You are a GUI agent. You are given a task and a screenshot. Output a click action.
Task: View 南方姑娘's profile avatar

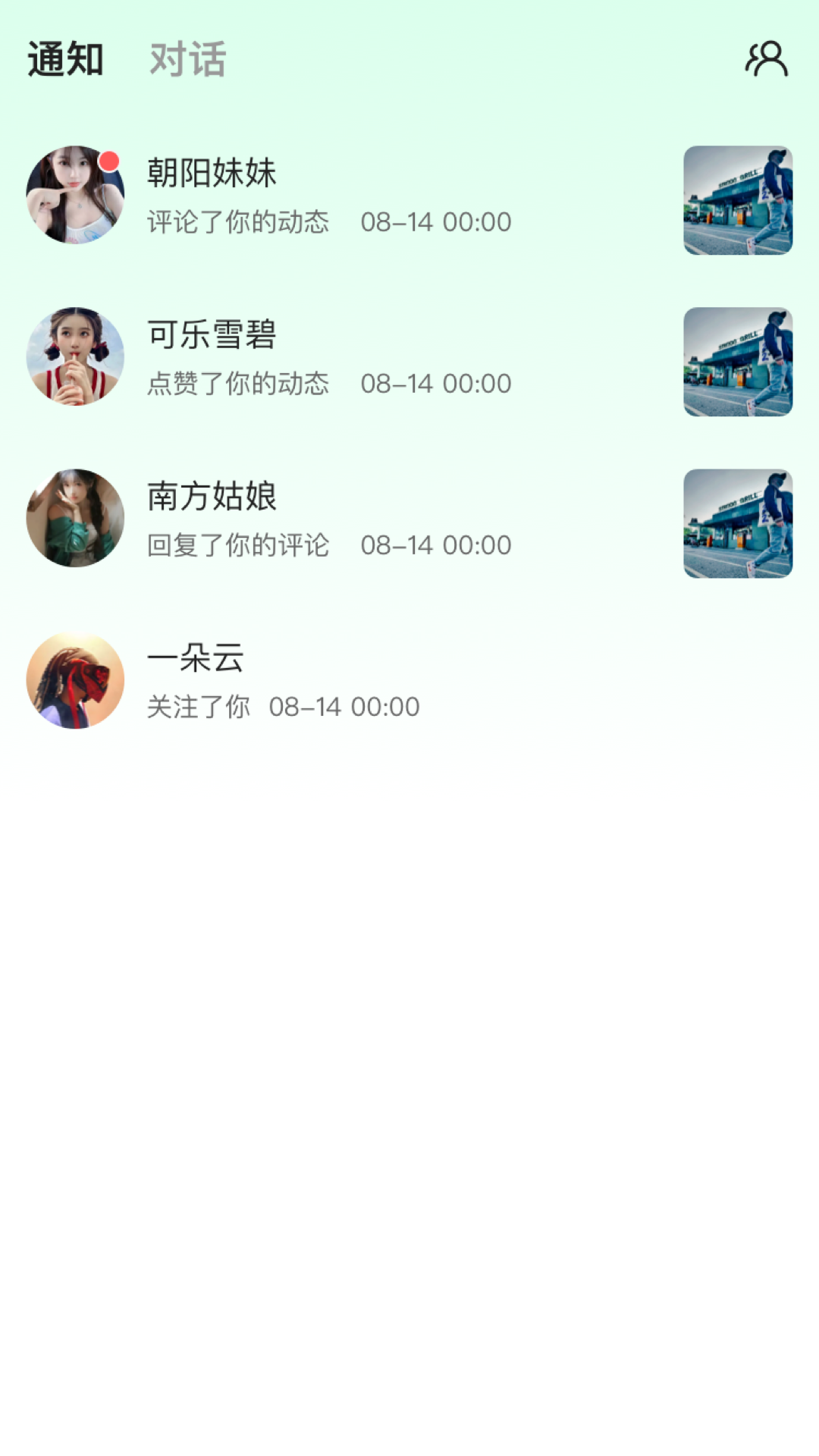(x=75, y=518)
